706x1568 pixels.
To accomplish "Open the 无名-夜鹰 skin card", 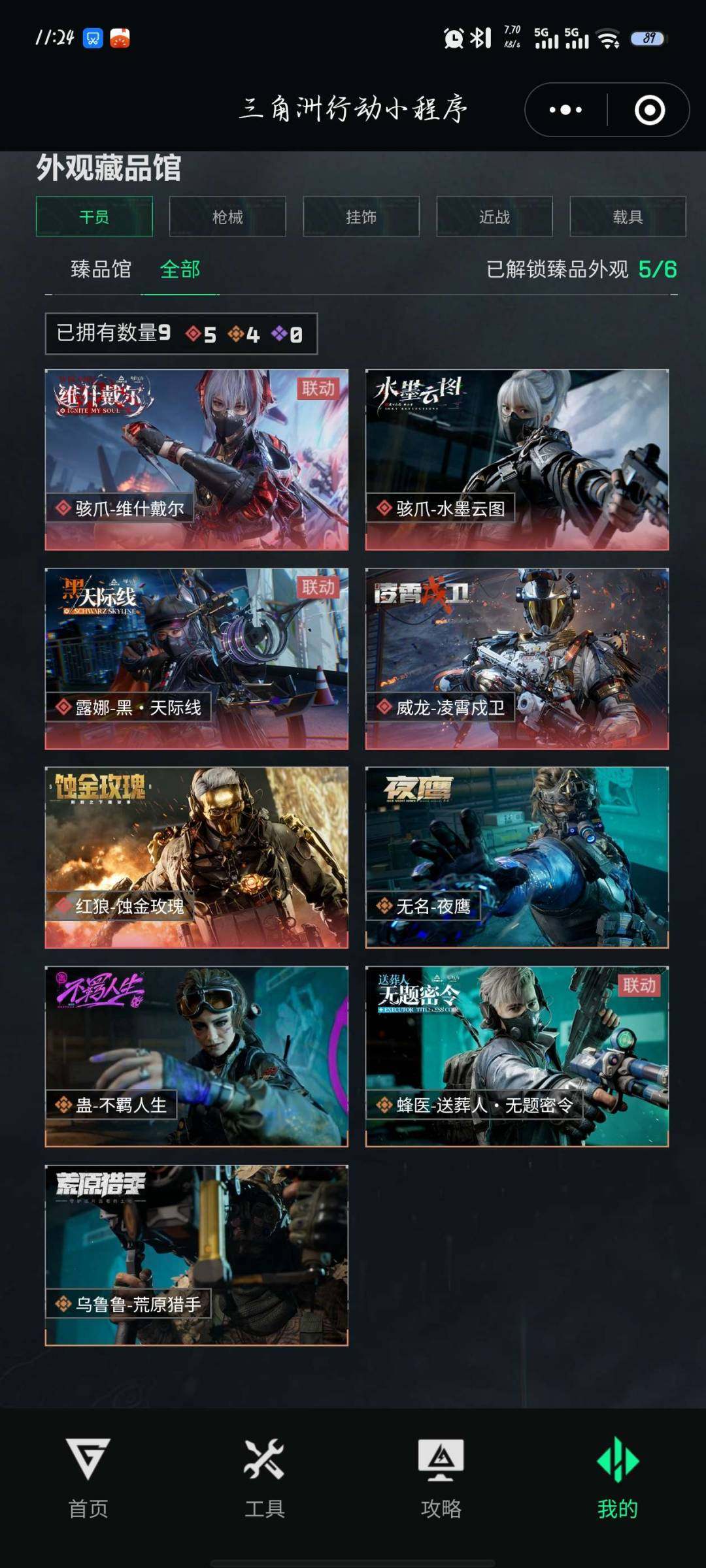I will (516, 857).
